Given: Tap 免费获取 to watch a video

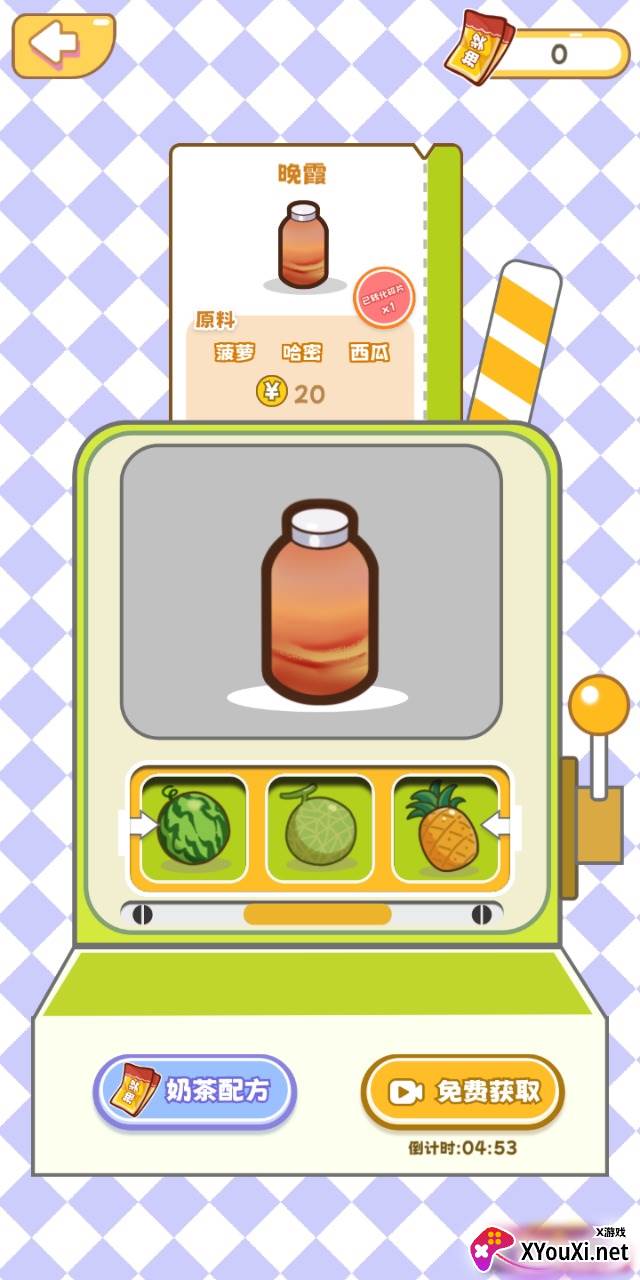Looking at the screenshot, I should 463,1092.
